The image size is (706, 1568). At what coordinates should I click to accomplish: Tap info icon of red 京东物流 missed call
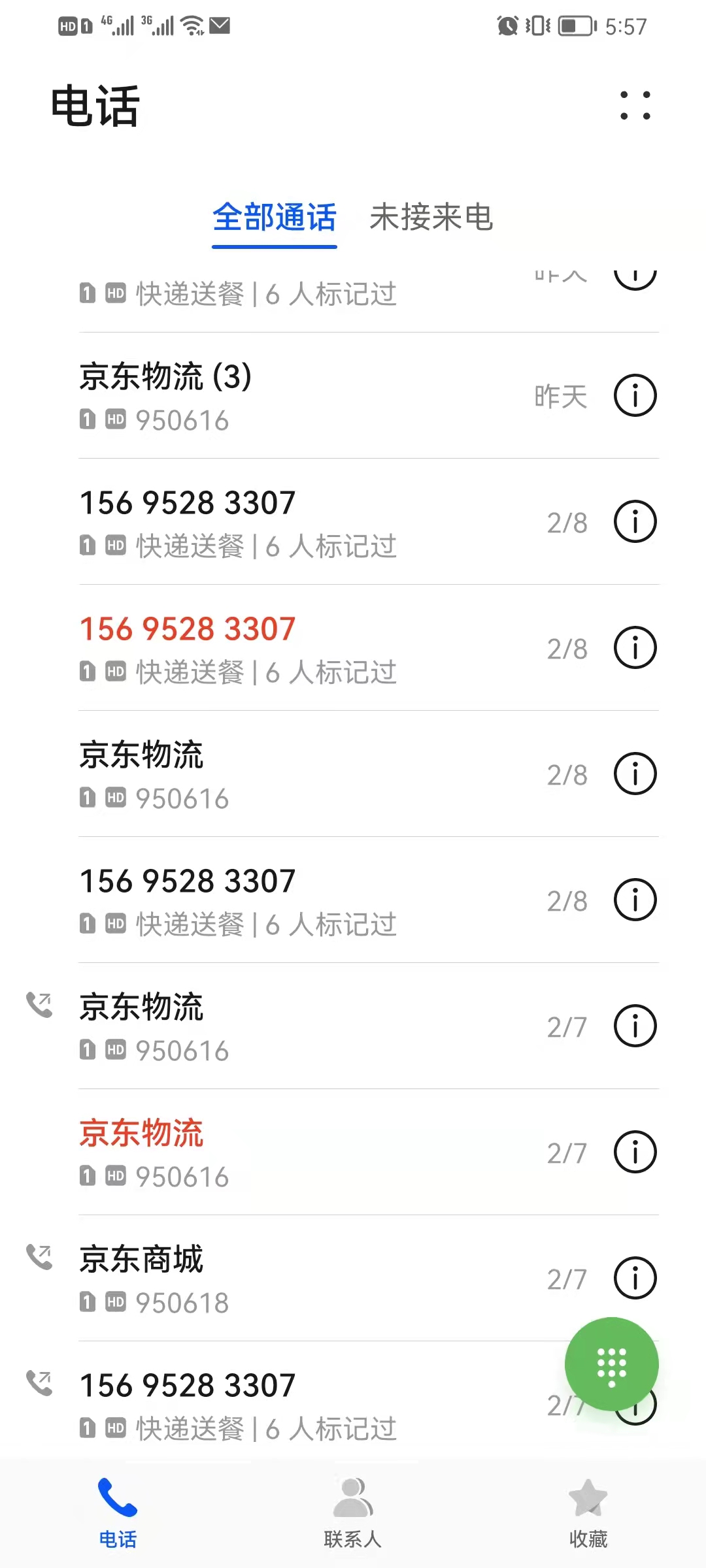(635, 1152)
